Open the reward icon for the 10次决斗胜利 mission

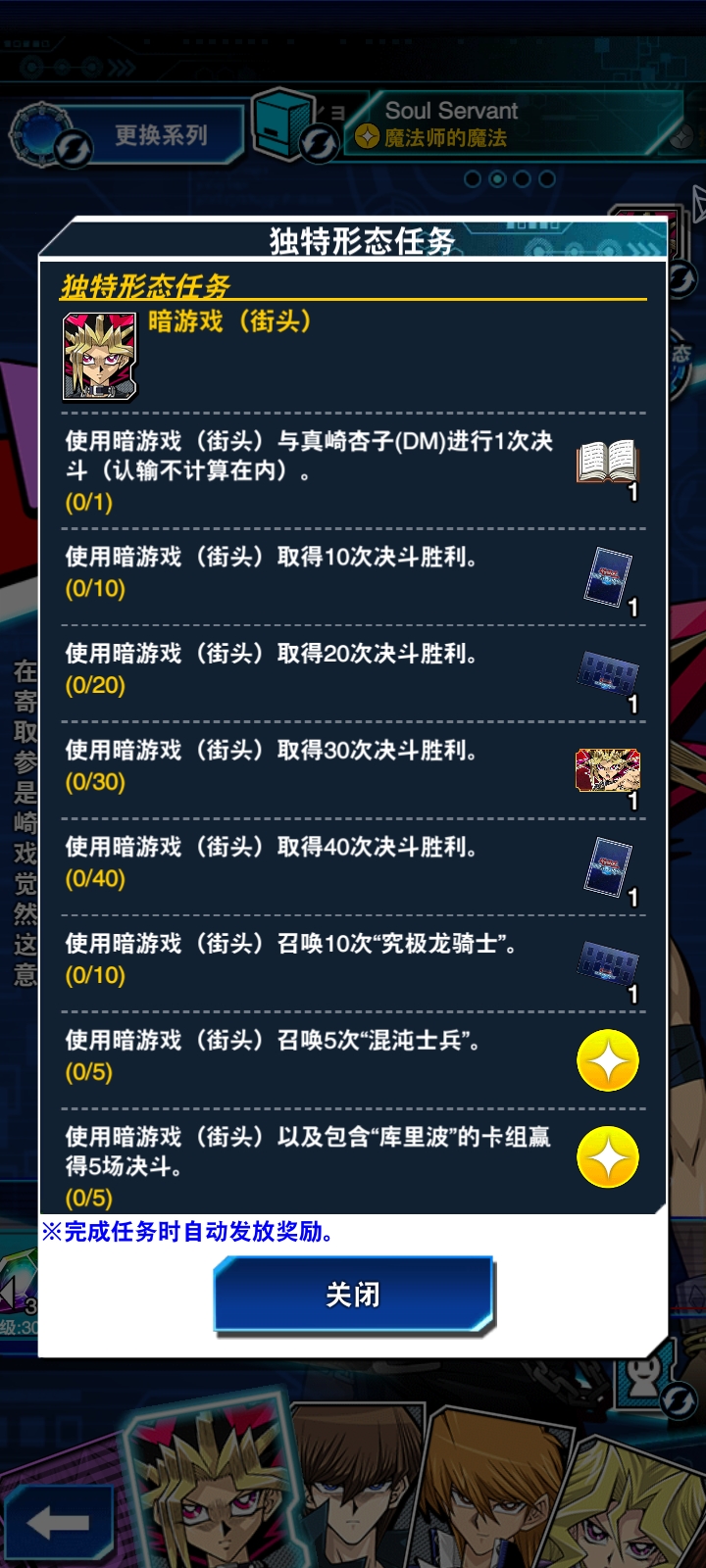pyautogui.click(x=607, y=578)
